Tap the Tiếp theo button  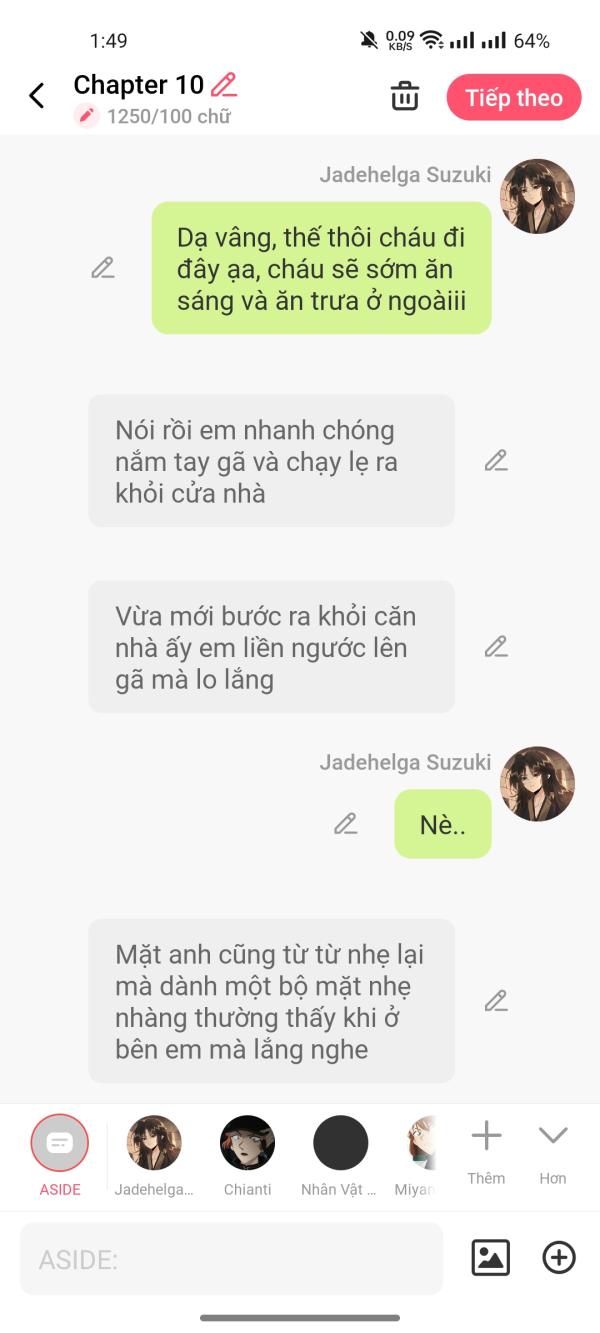(514, 98)
